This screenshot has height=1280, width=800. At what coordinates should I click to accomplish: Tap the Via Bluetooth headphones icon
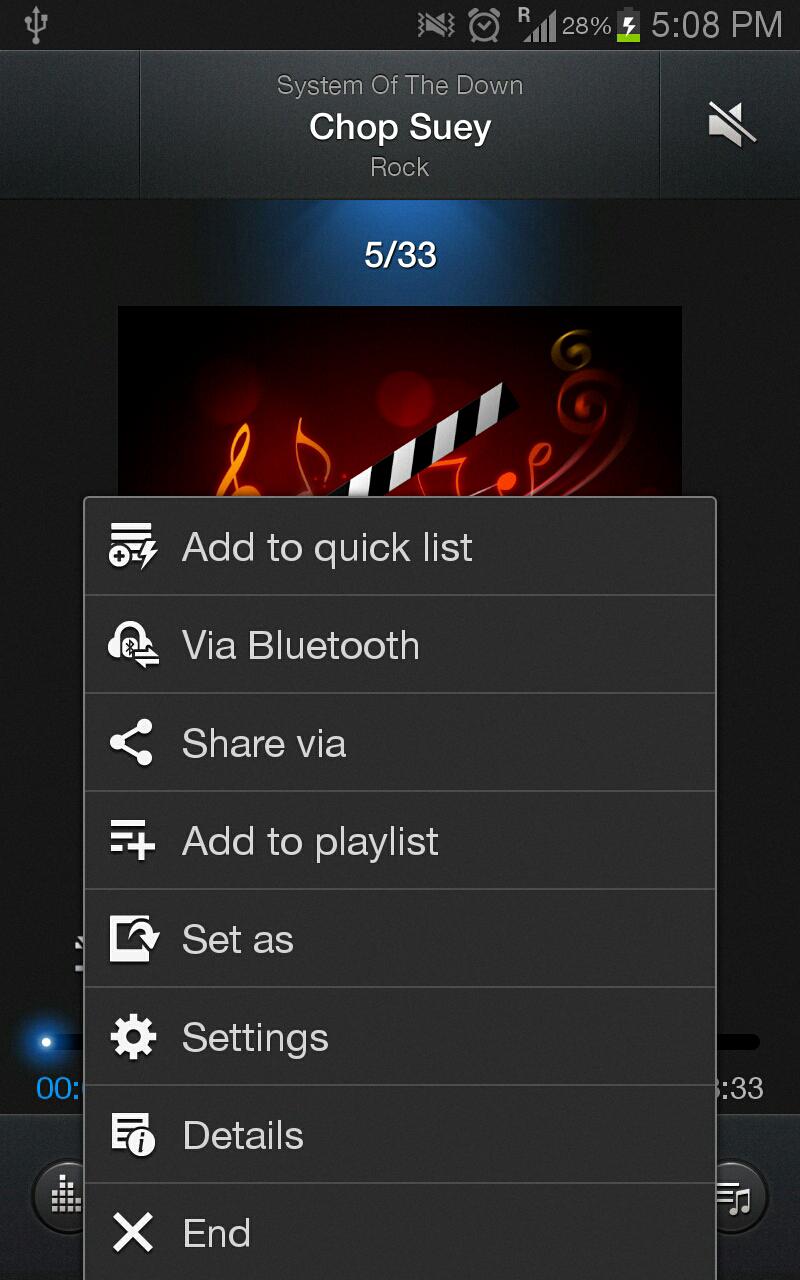click(x=131, y=645)
